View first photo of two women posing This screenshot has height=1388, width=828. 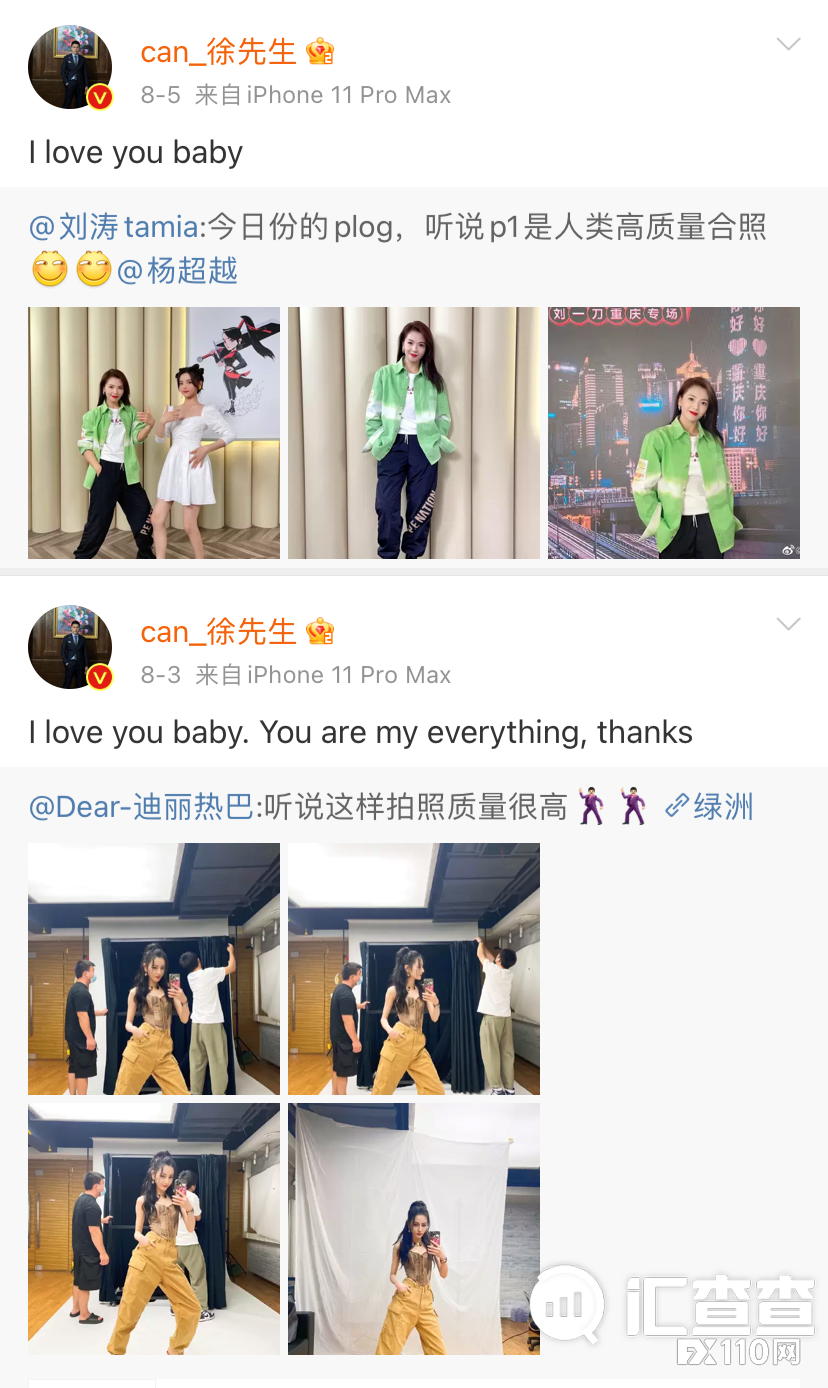pos(154,433)
